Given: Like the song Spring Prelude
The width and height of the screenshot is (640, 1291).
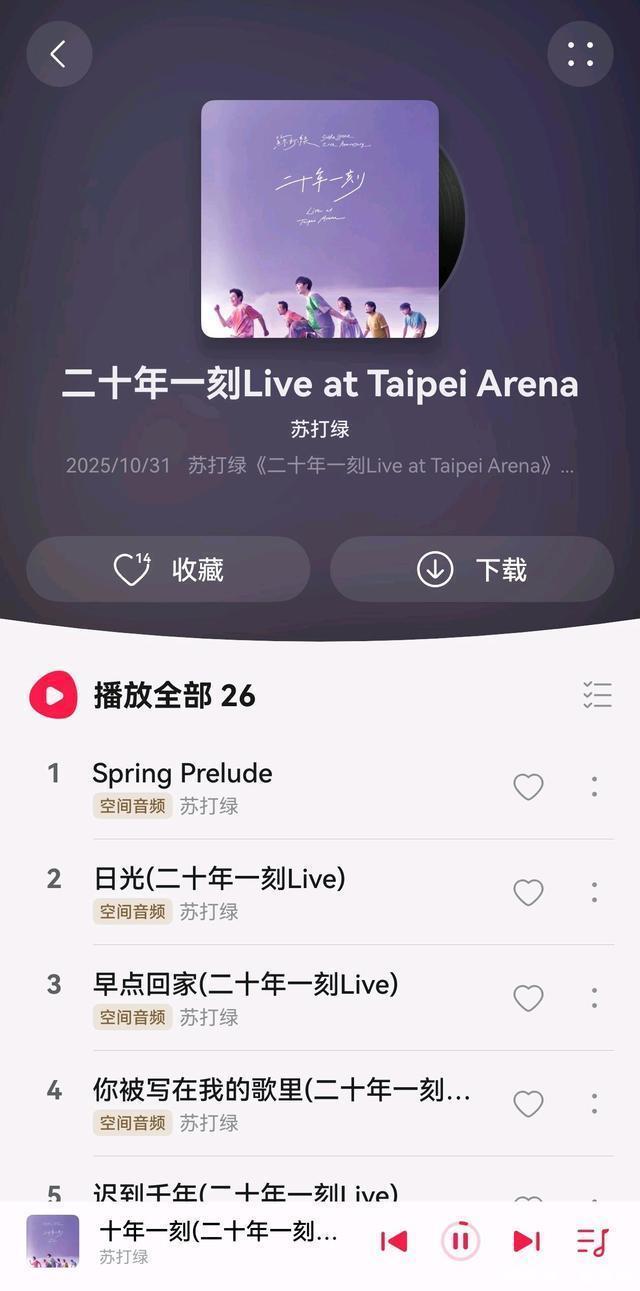Looking at the screenshot, I should [x=528, y=787].
